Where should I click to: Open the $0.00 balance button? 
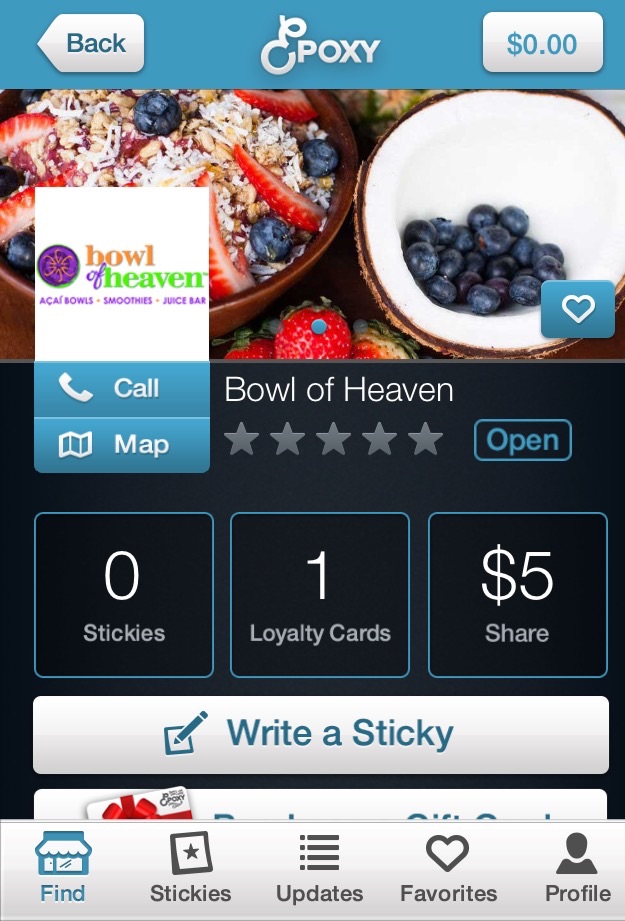click(542, 44)
